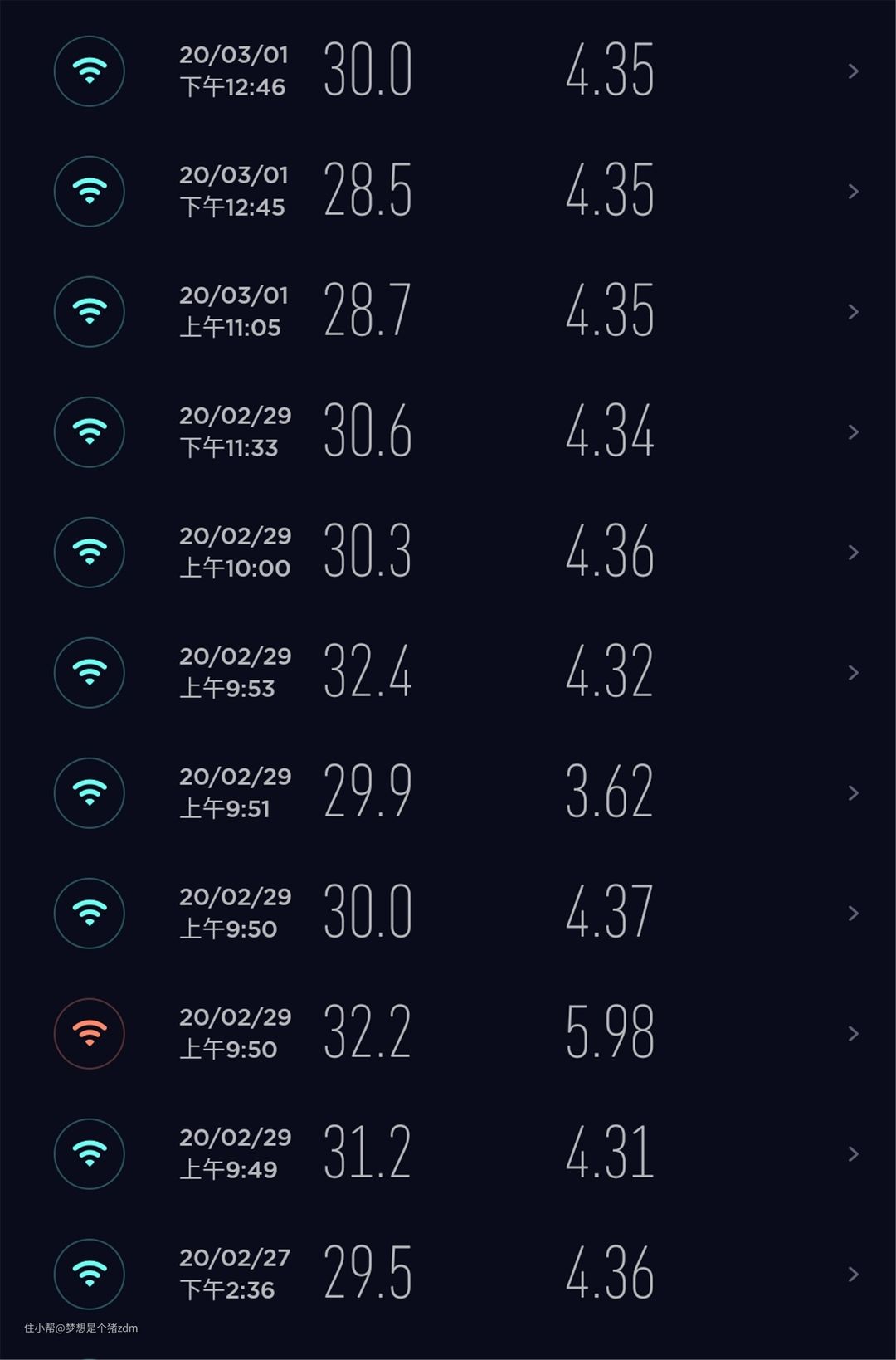View the 20/02/29 上午9:53 result
This screenshot has height=1360, width=896.
[448, 673]
